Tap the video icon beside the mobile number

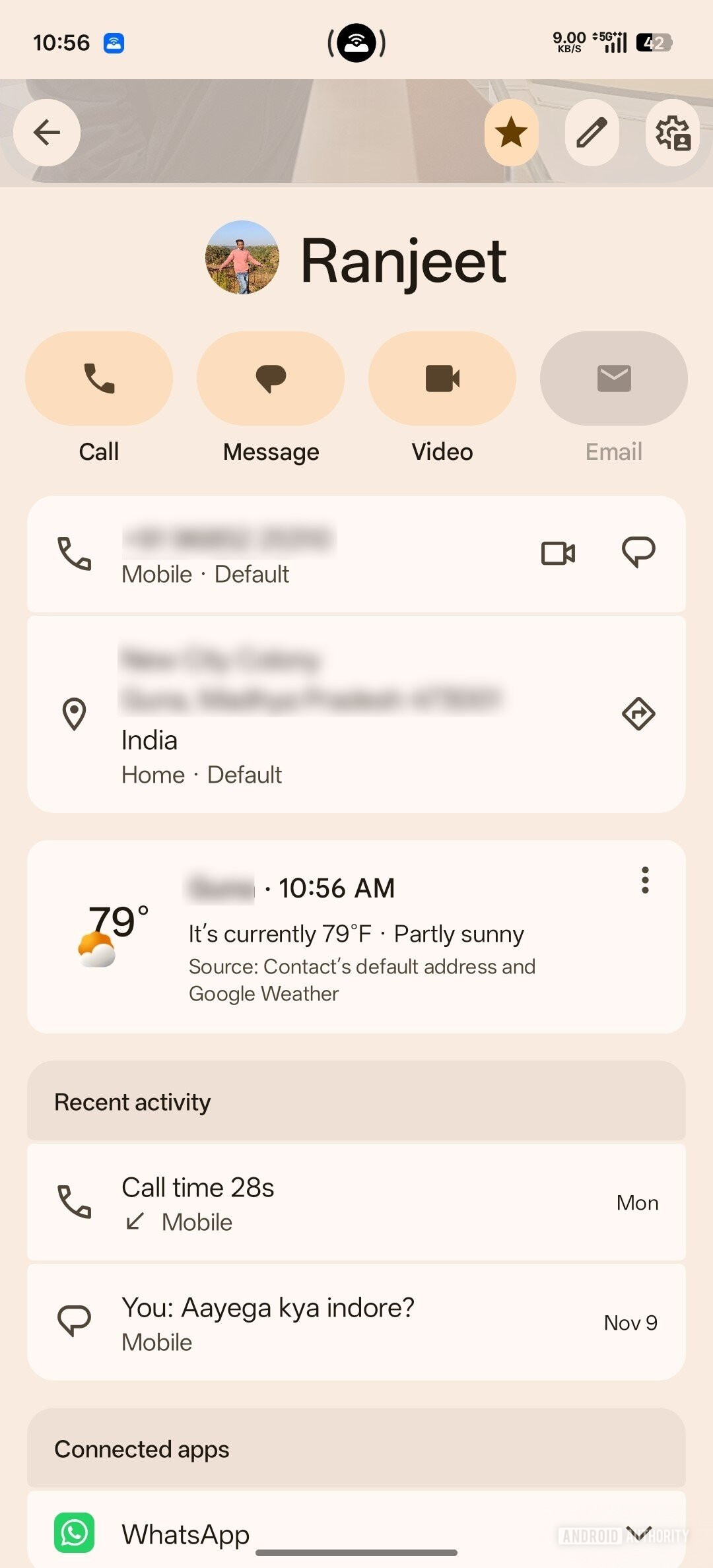(x=558, y=553)
